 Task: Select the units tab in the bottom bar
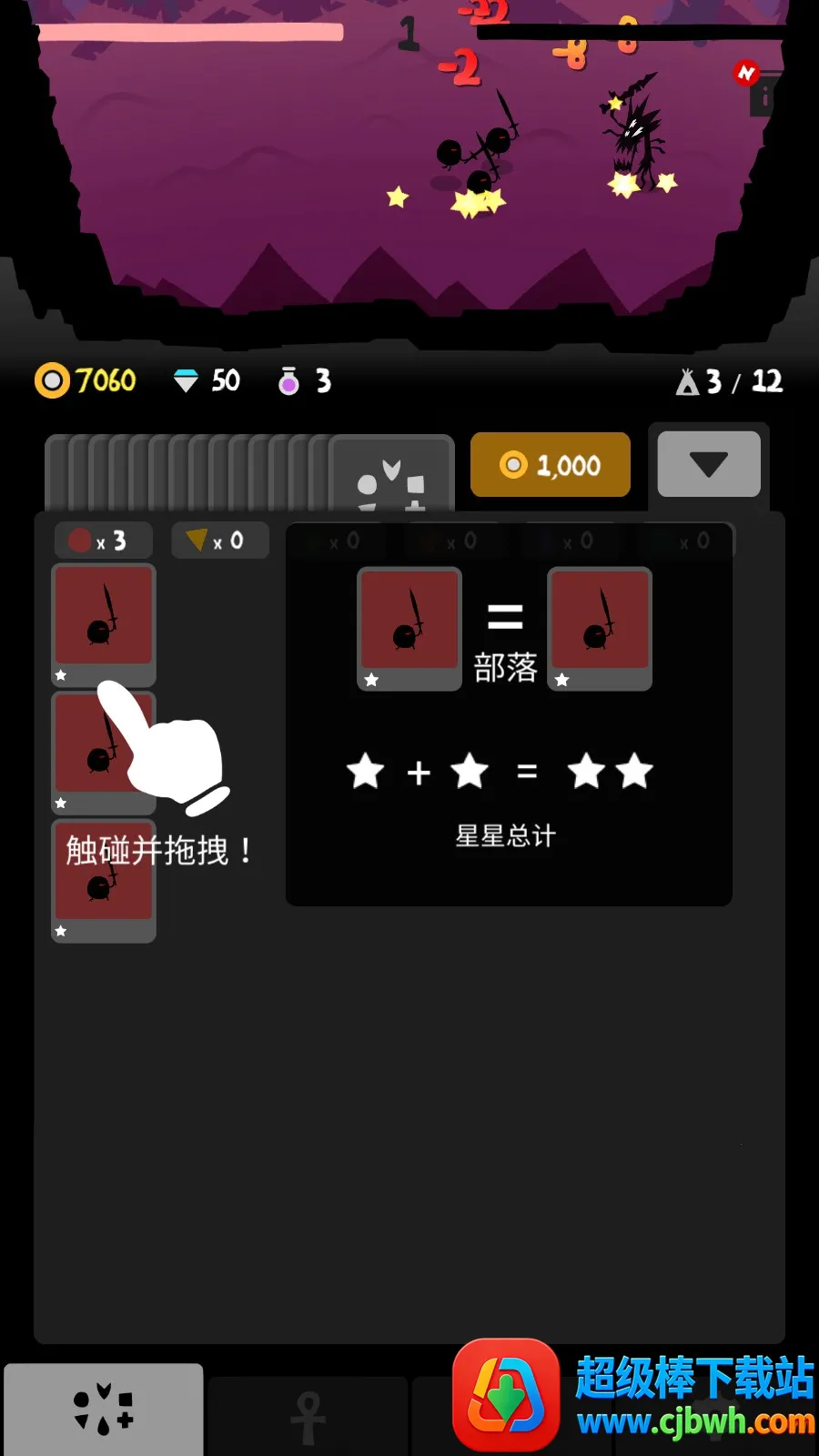(103, 1409)
